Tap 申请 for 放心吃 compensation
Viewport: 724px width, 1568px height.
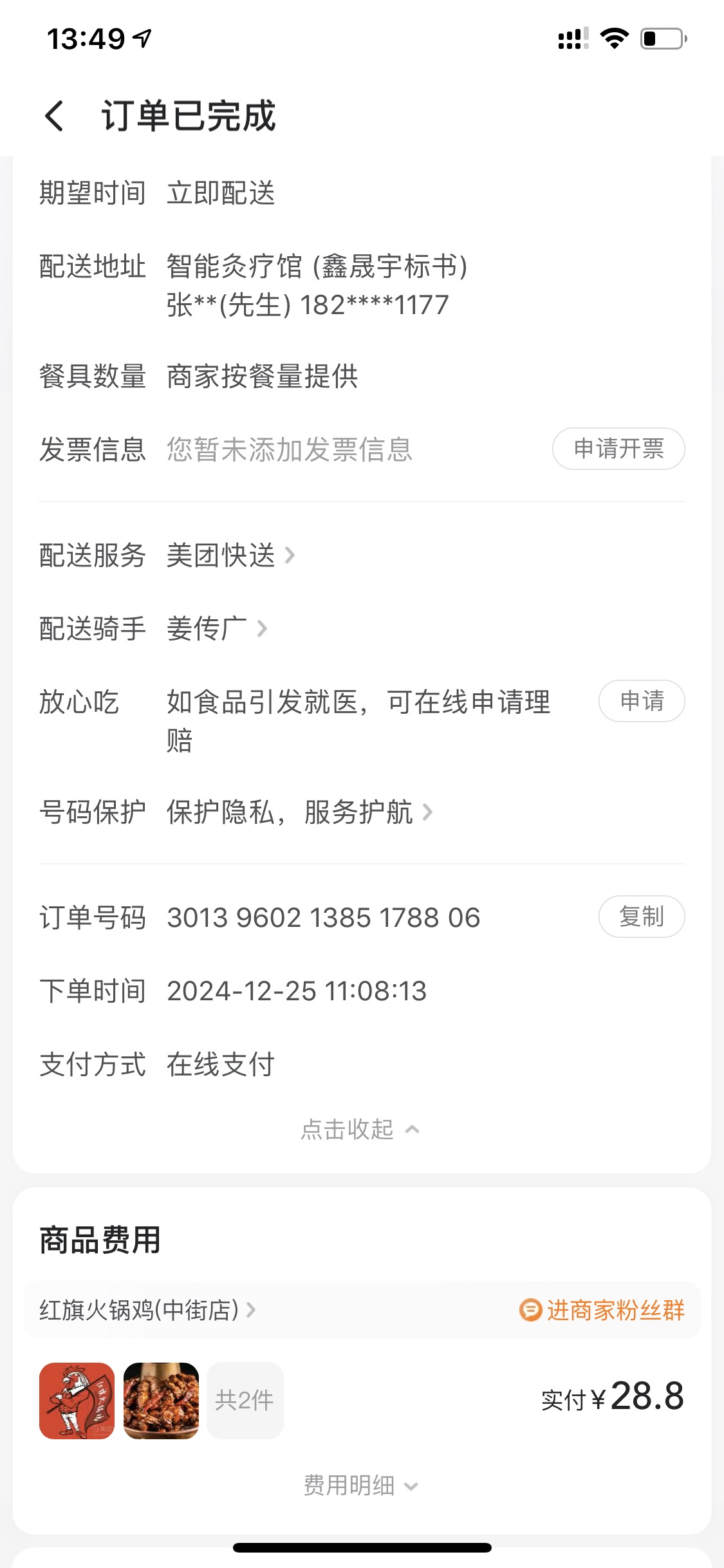coord(641,701)
